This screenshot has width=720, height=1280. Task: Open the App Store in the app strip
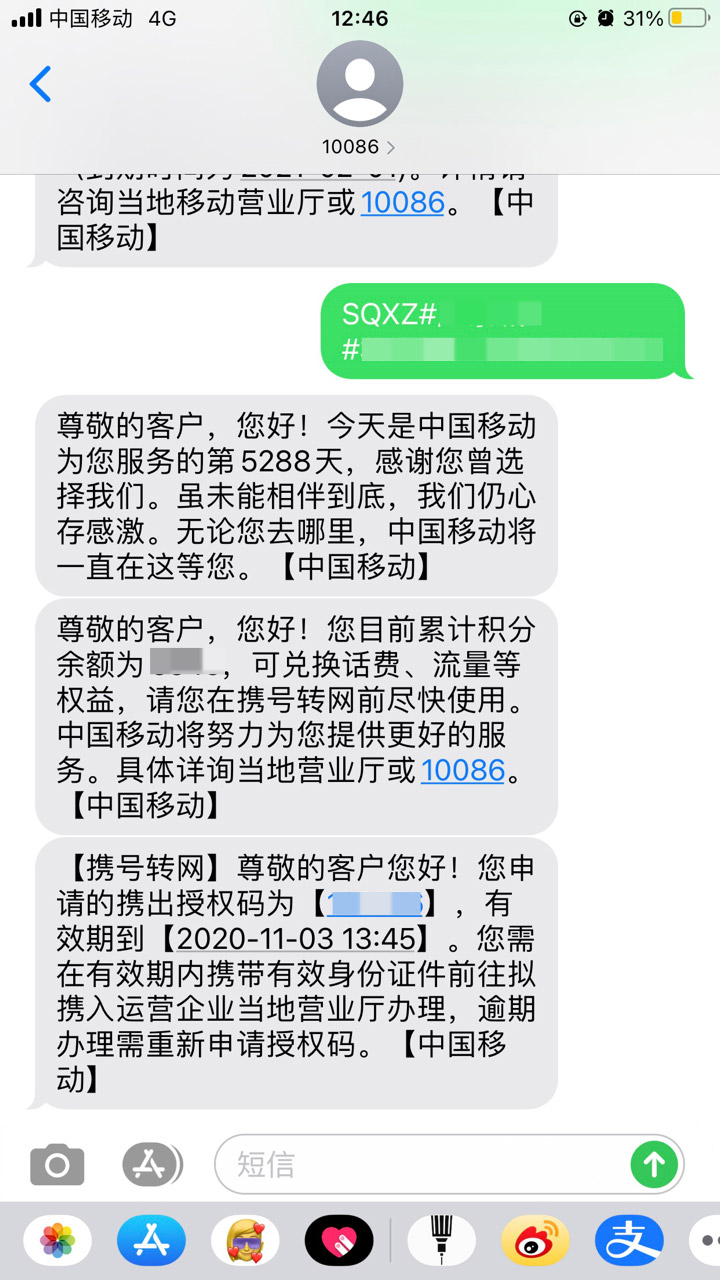pyautogui.click(x=151, y=1242)
